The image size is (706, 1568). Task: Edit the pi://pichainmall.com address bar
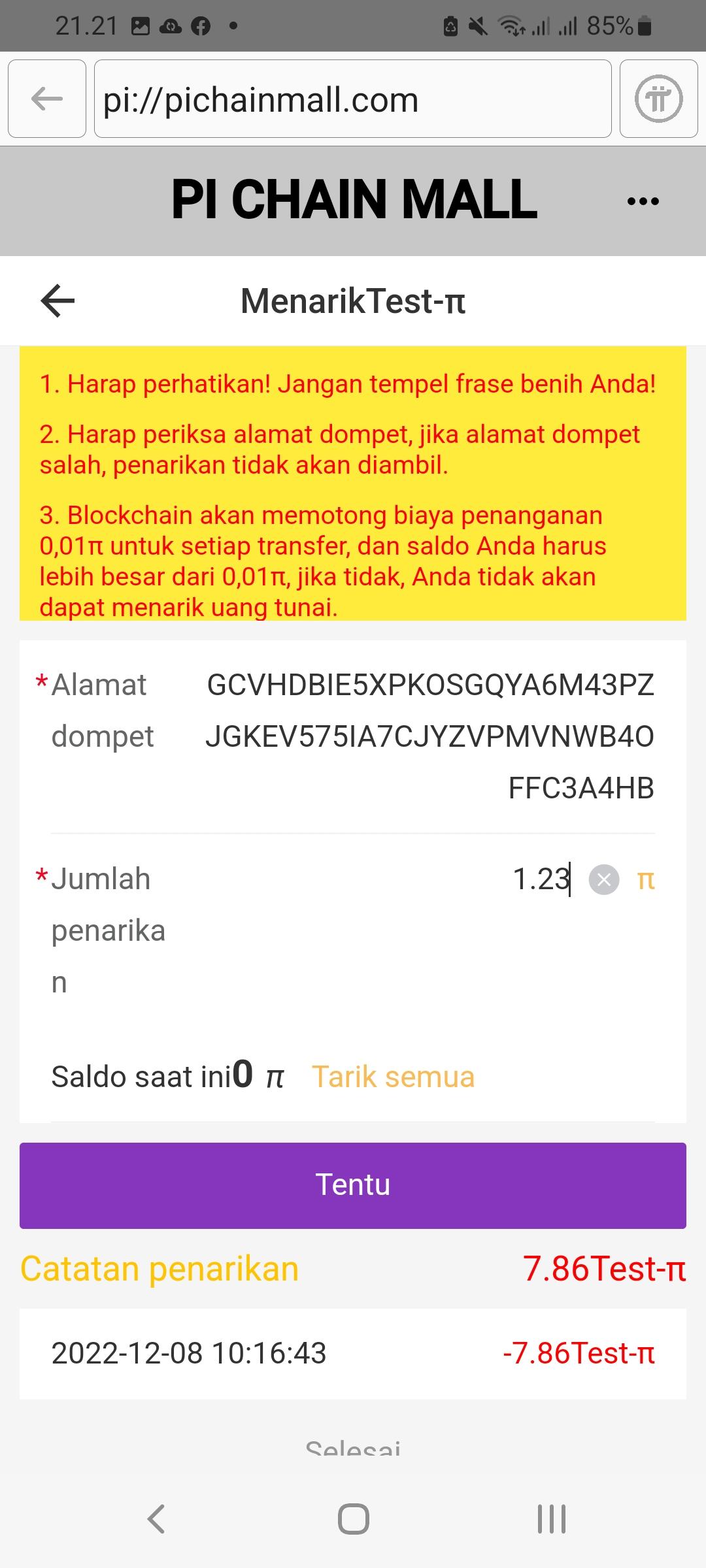(x=353, y=99)
